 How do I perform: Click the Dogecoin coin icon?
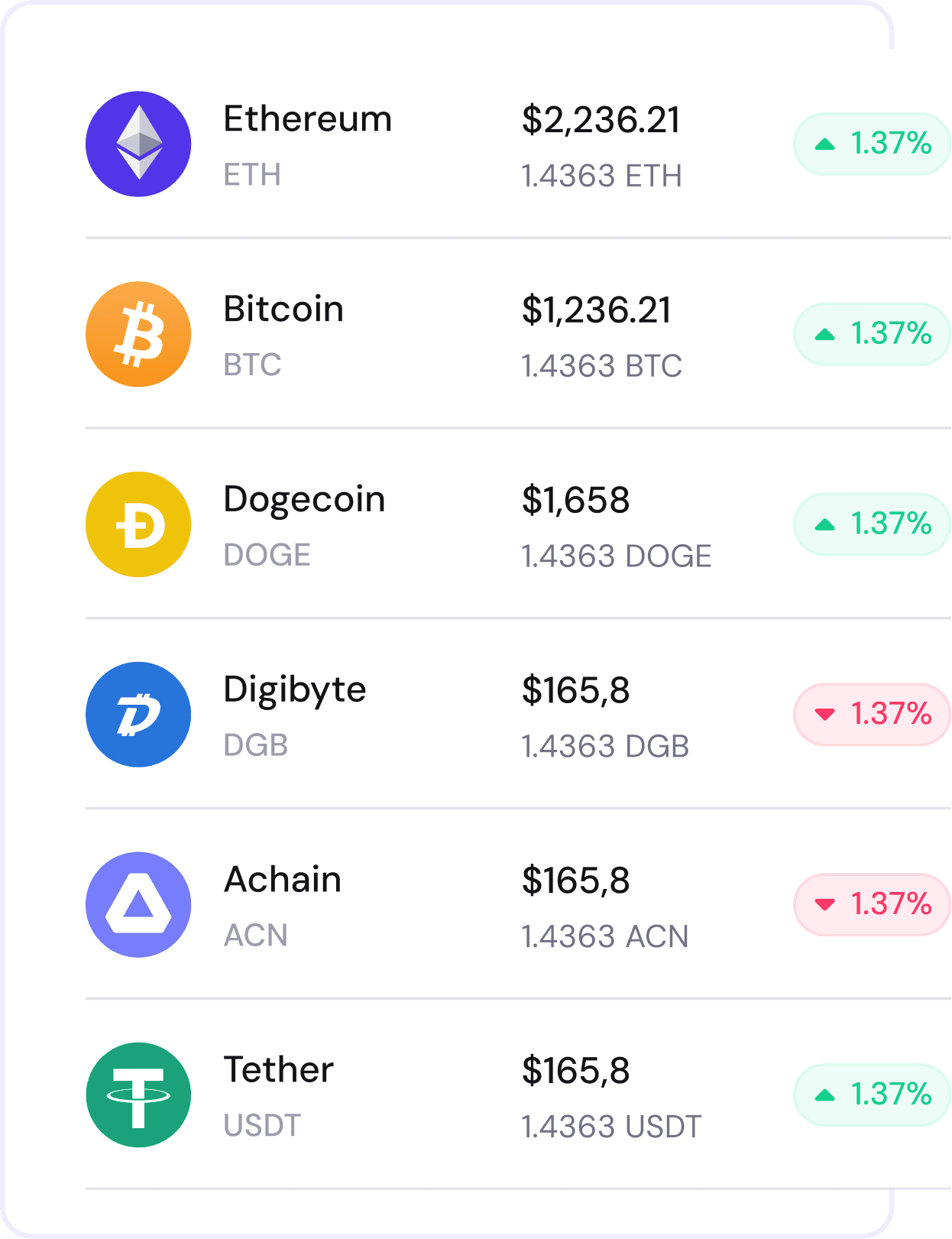pos(138,524)
